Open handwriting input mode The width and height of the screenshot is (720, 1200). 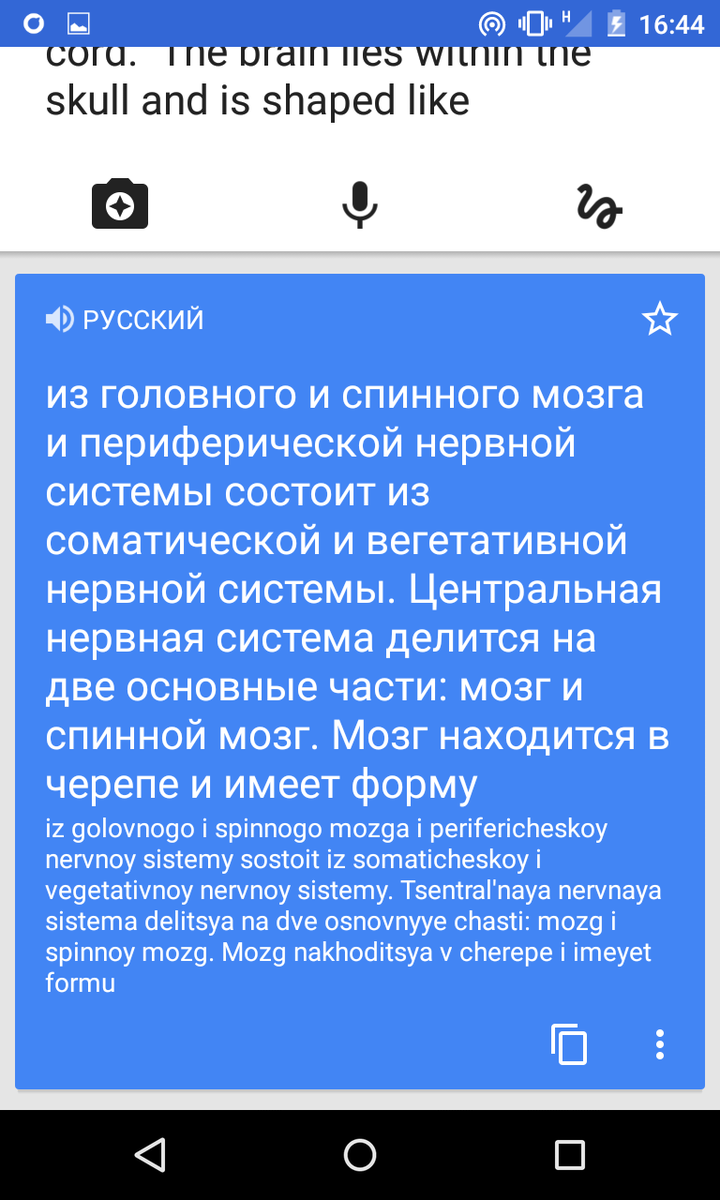point(599,206)
